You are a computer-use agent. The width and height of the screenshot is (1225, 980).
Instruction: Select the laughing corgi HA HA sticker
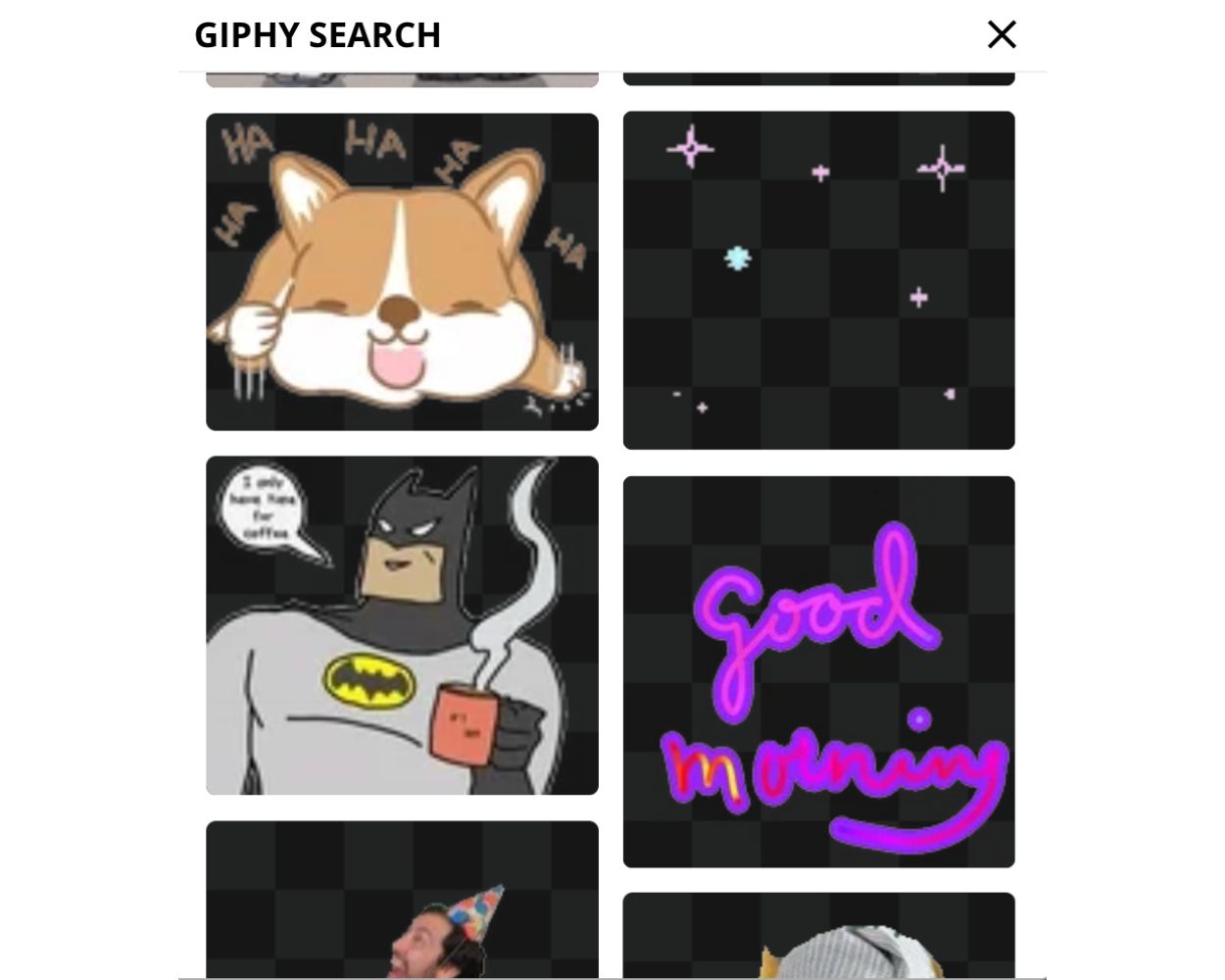coord(402,271)
